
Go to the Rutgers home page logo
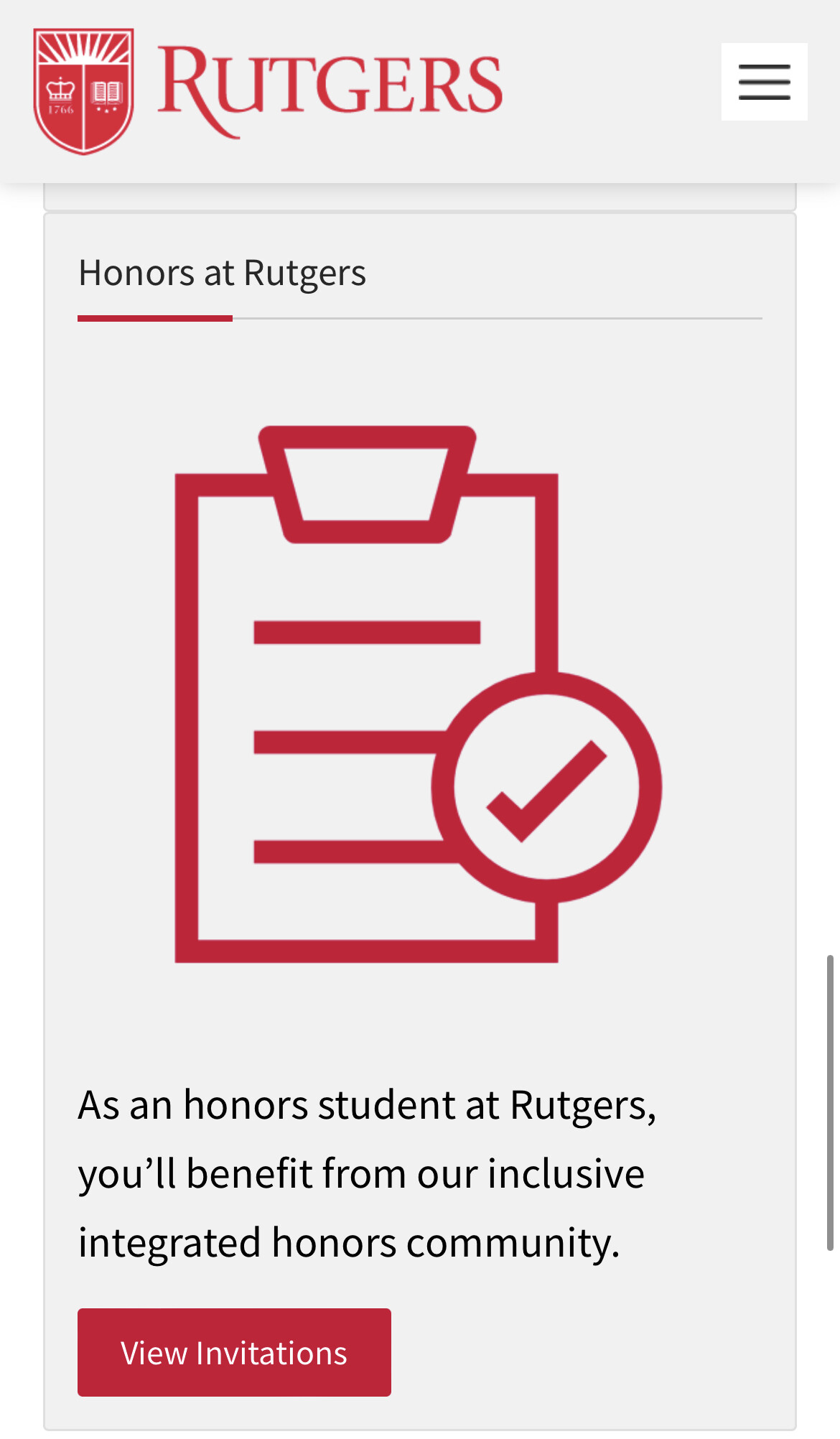(267, 90)
